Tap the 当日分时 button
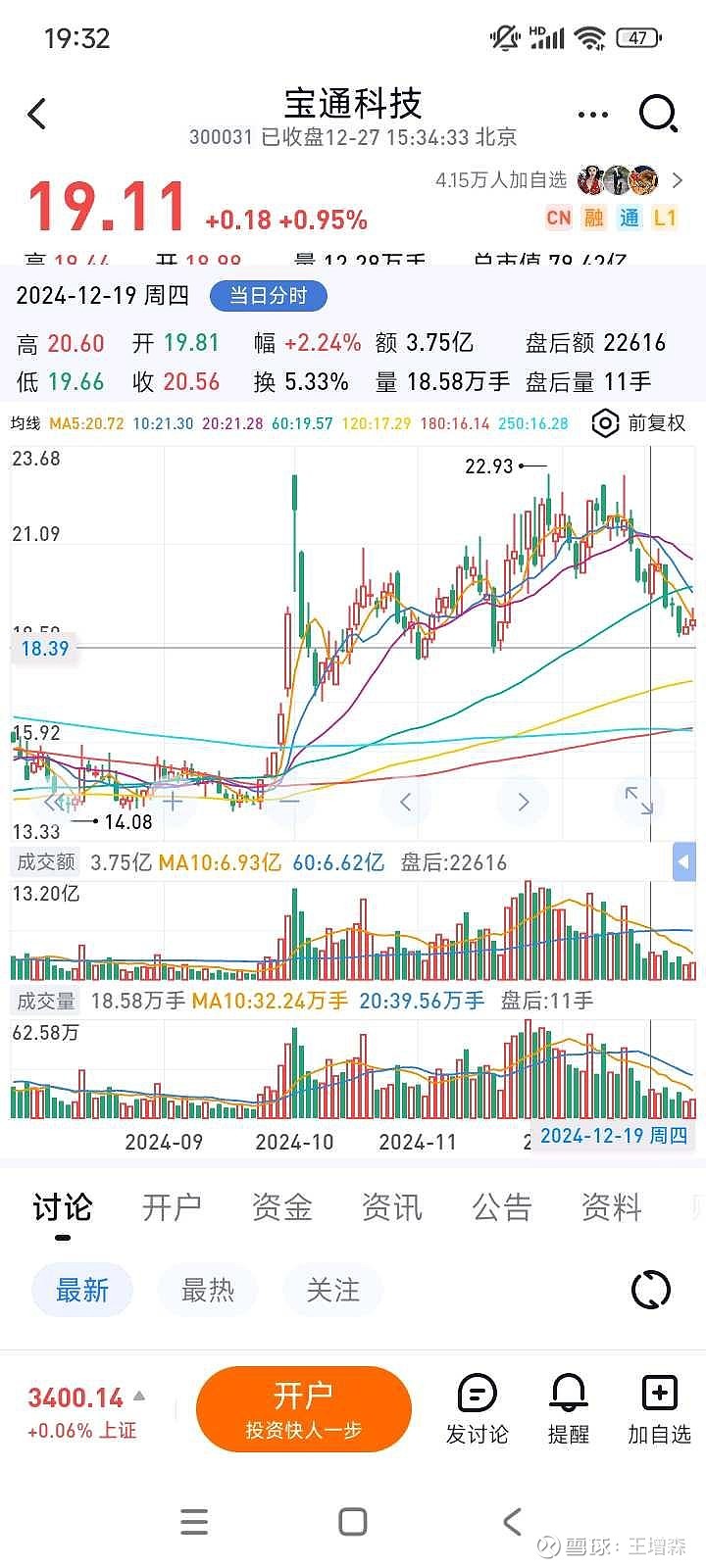The width and height of the screenshot is (706, 1568). (268, 295)
